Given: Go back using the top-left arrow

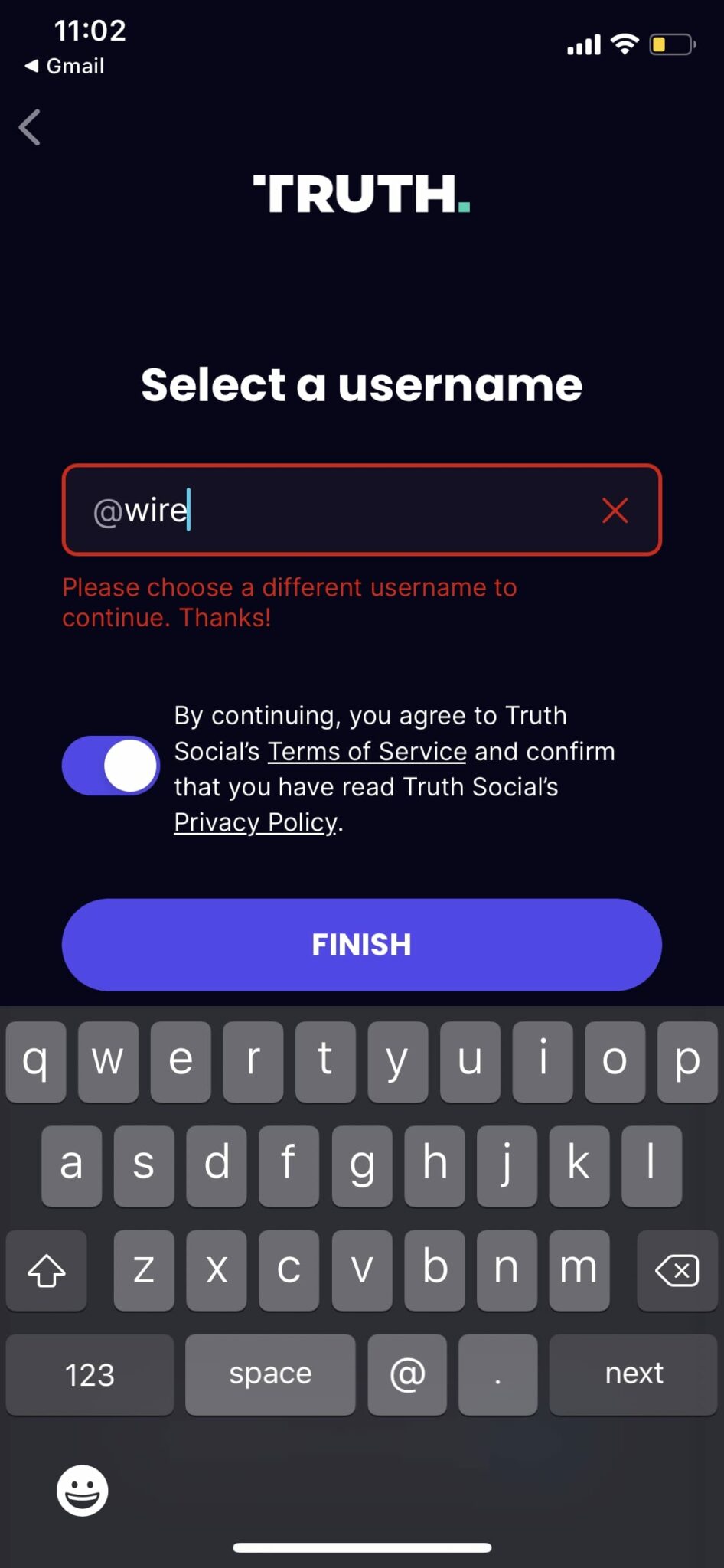Looking at the screenshot, I should pos(30,127).
